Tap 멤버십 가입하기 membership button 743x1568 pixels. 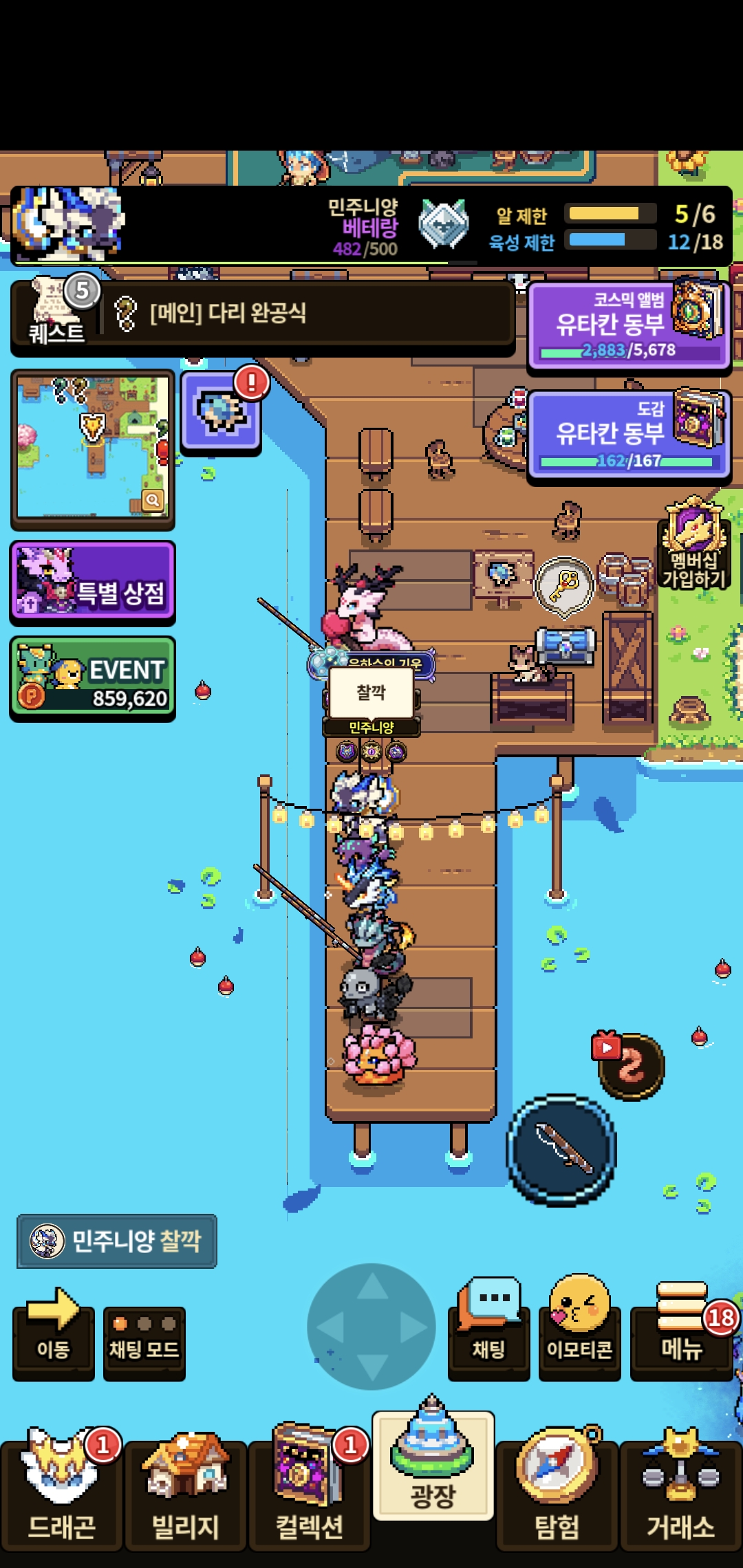693,546
